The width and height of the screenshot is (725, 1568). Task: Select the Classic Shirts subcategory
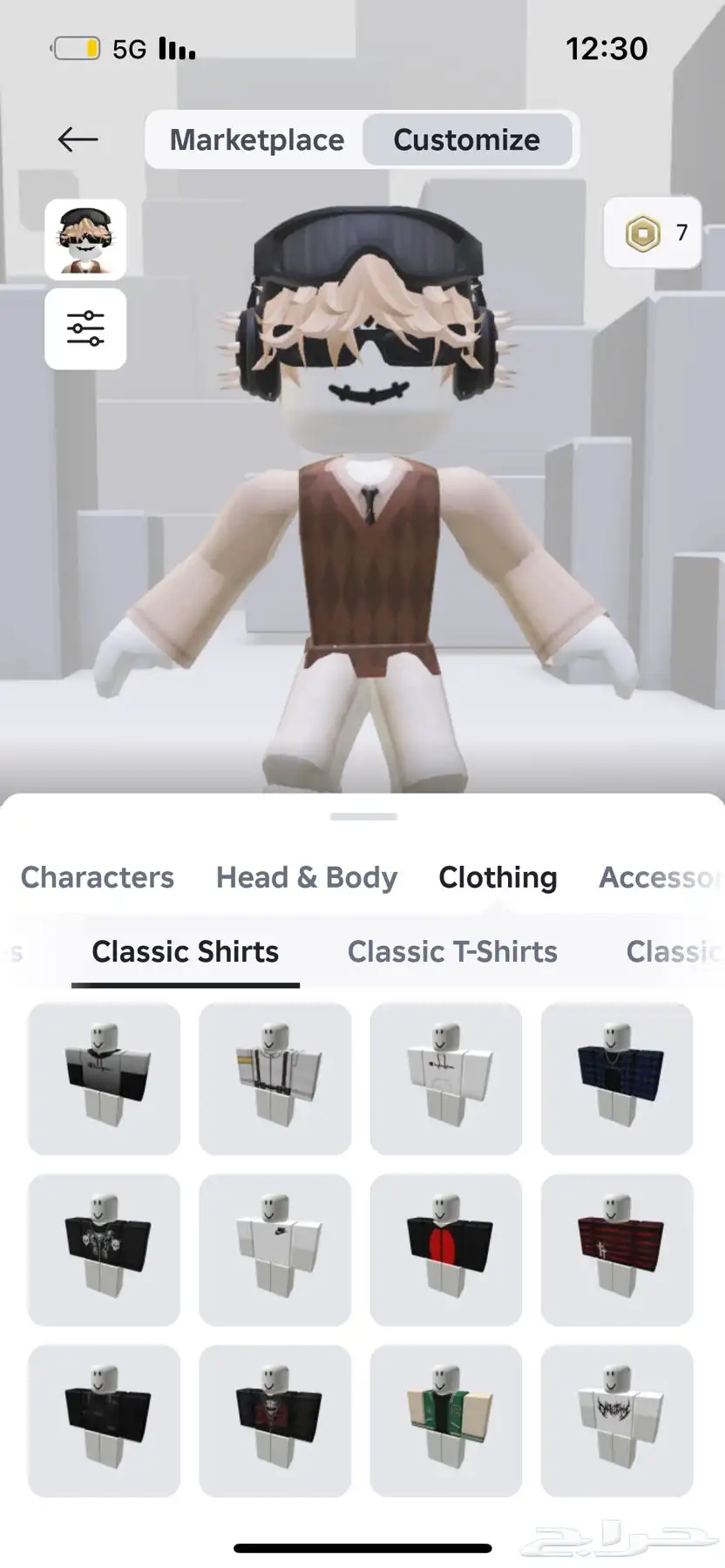coord(185,951)
